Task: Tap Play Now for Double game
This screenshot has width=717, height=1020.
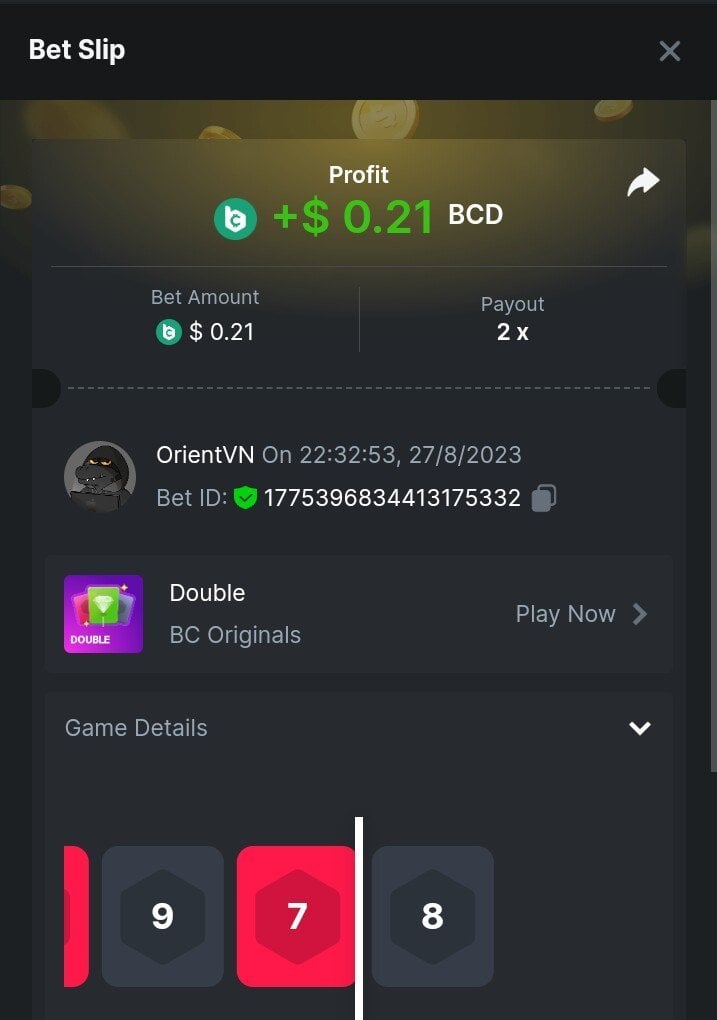Action: [x=581, y=614]
